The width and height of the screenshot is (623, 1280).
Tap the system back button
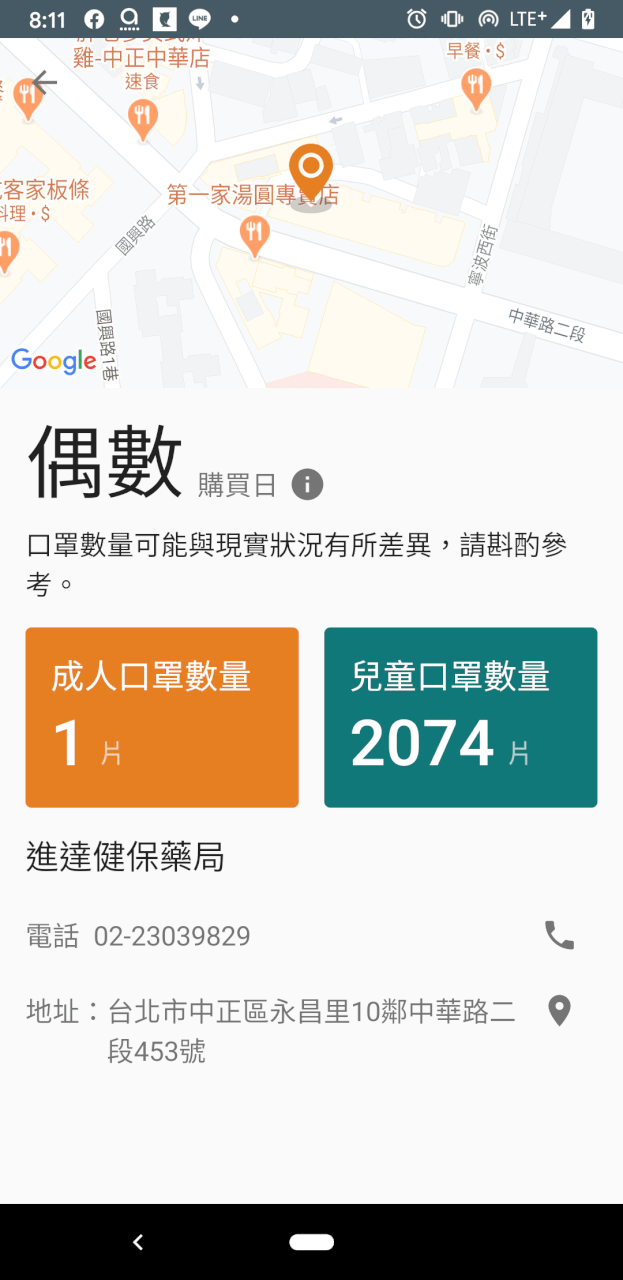coord(138,1242)
